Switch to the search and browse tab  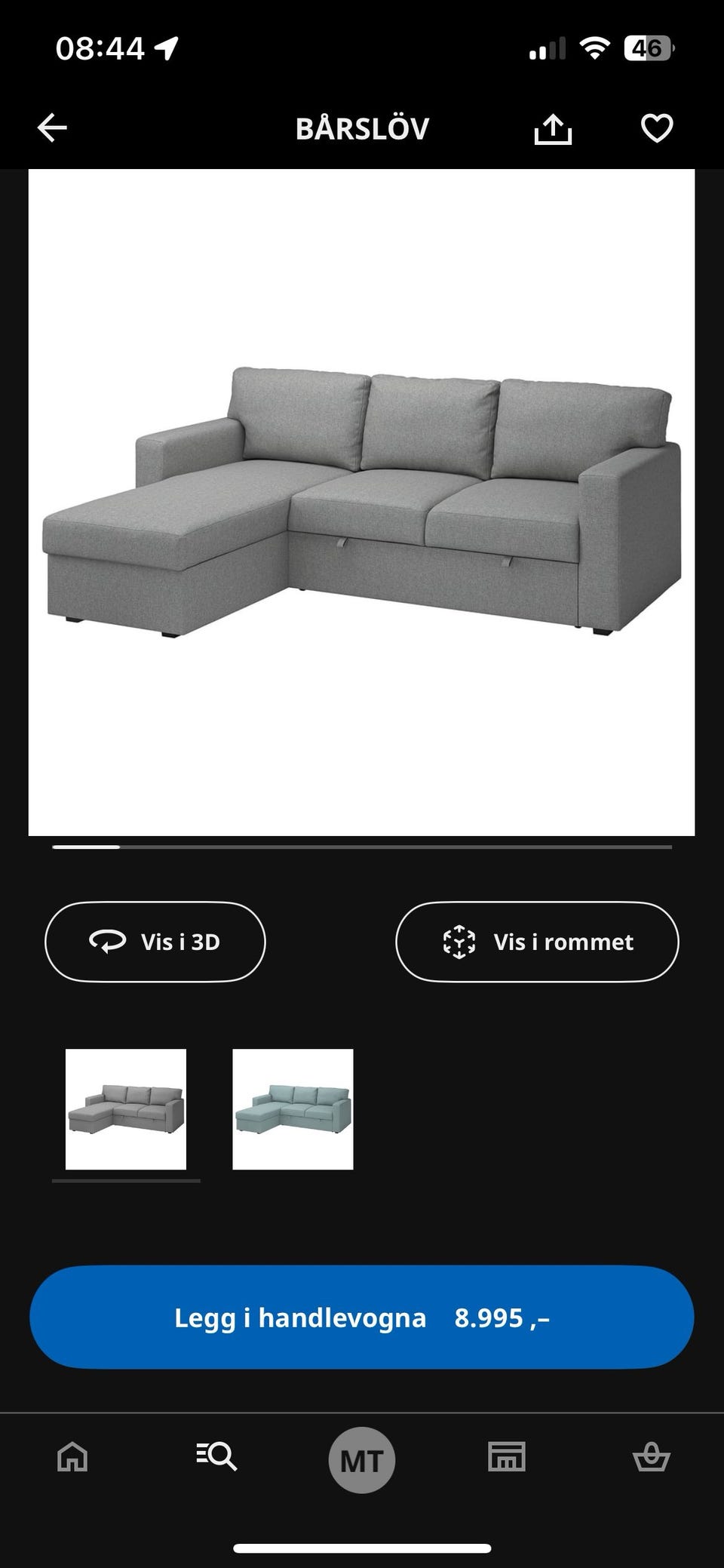tap(217, 1457)
